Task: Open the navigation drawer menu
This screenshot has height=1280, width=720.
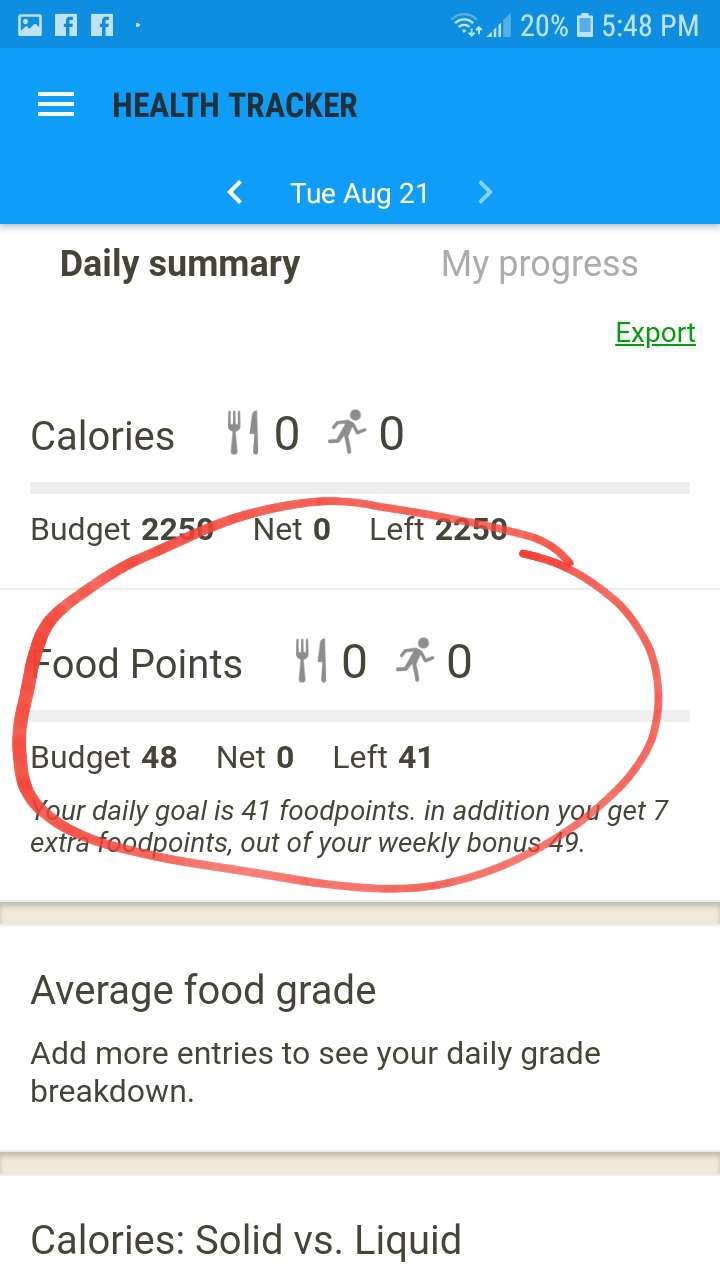Action: tap(55, 104)
